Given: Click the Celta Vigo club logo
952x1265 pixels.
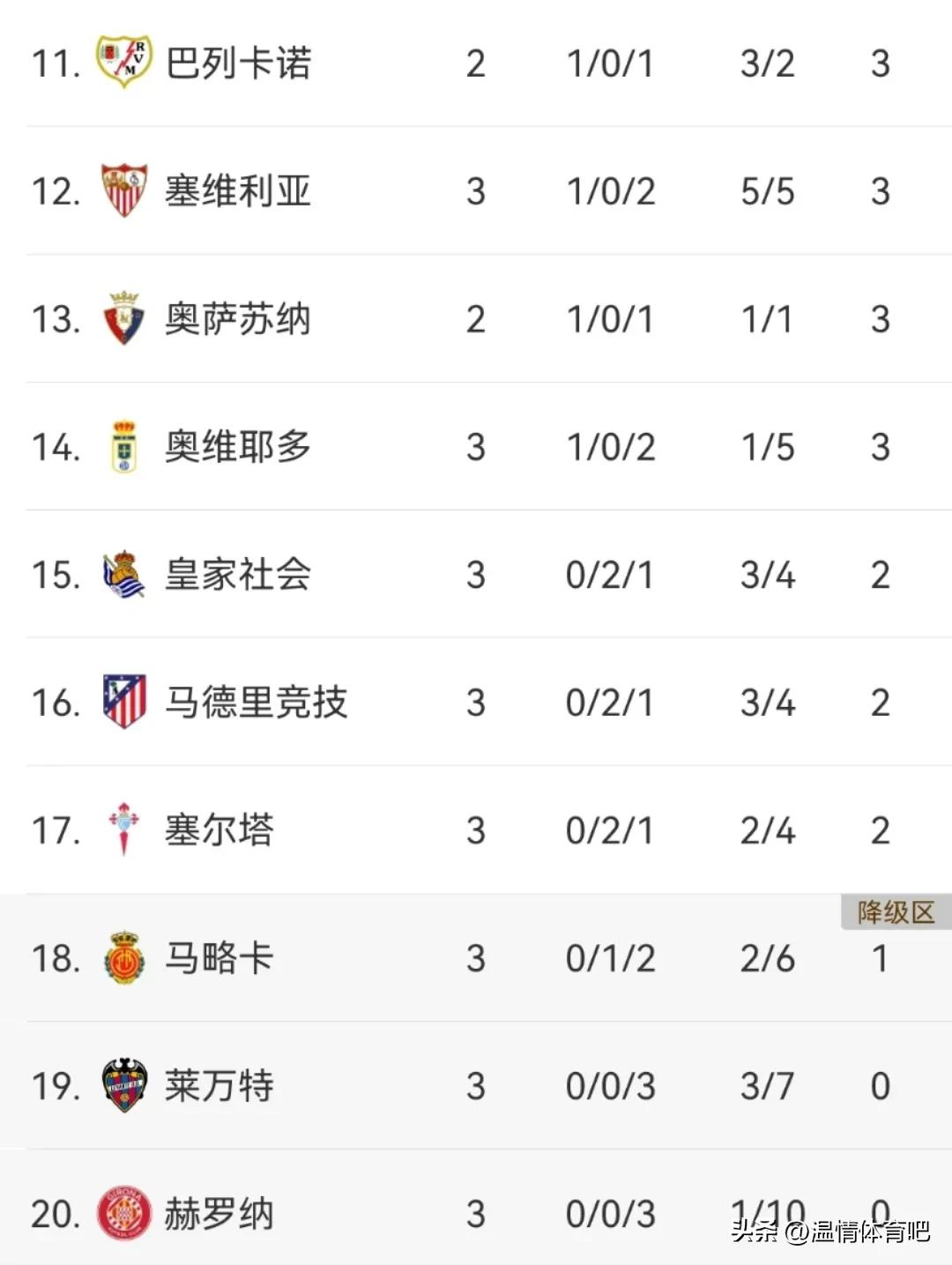Looking at the screenshot, I should [x=123, y=830].
